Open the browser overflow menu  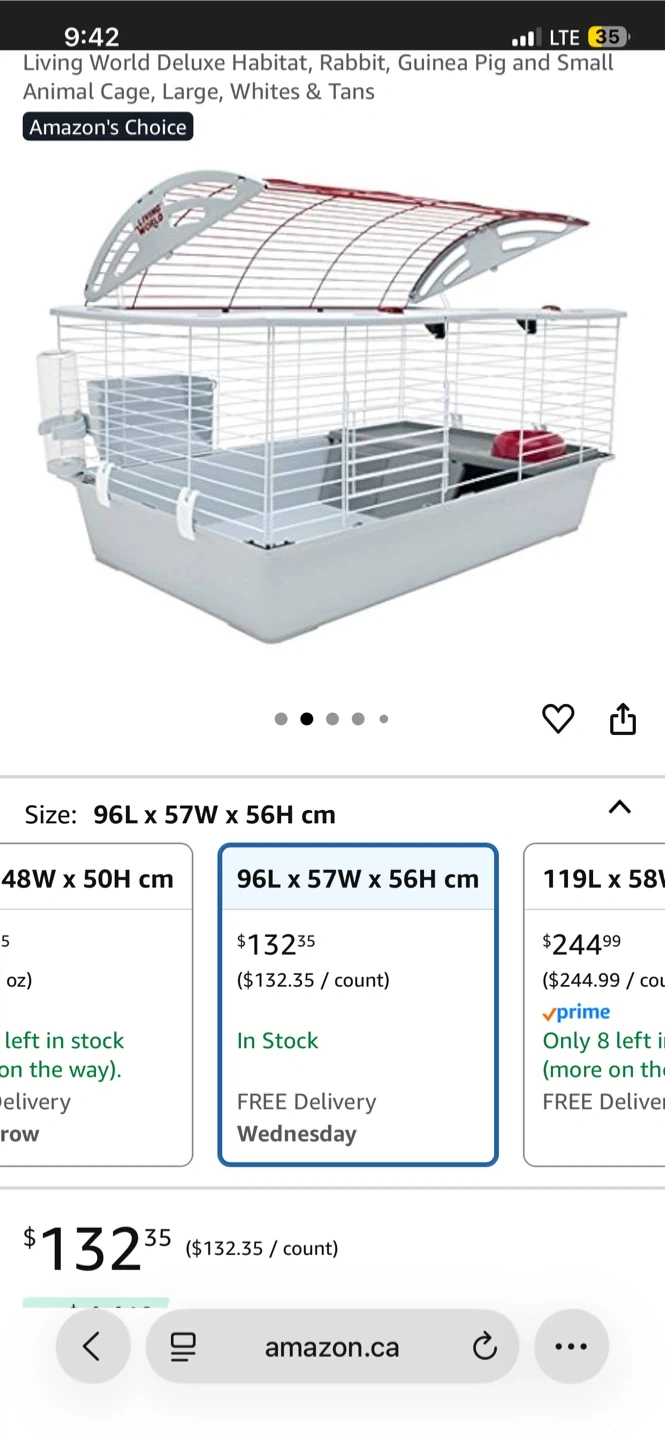[x=571, y=1347]
